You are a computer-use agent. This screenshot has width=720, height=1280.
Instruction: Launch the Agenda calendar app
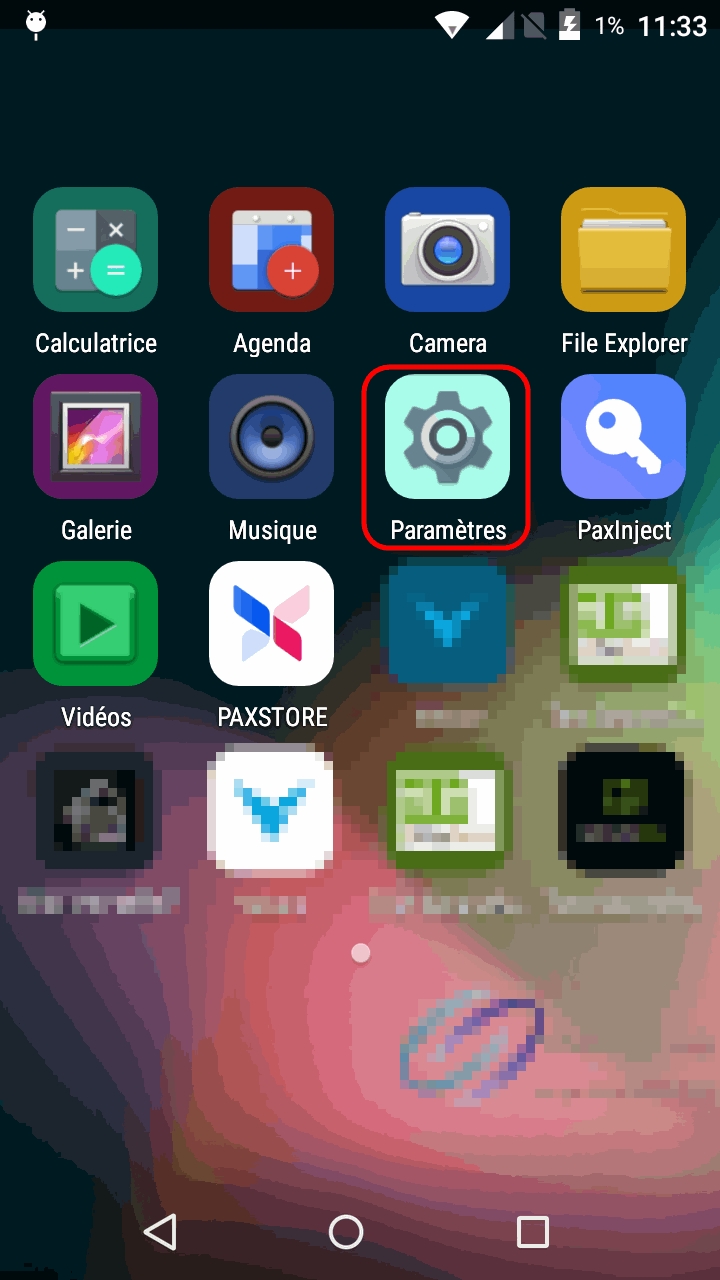(272, 250)
